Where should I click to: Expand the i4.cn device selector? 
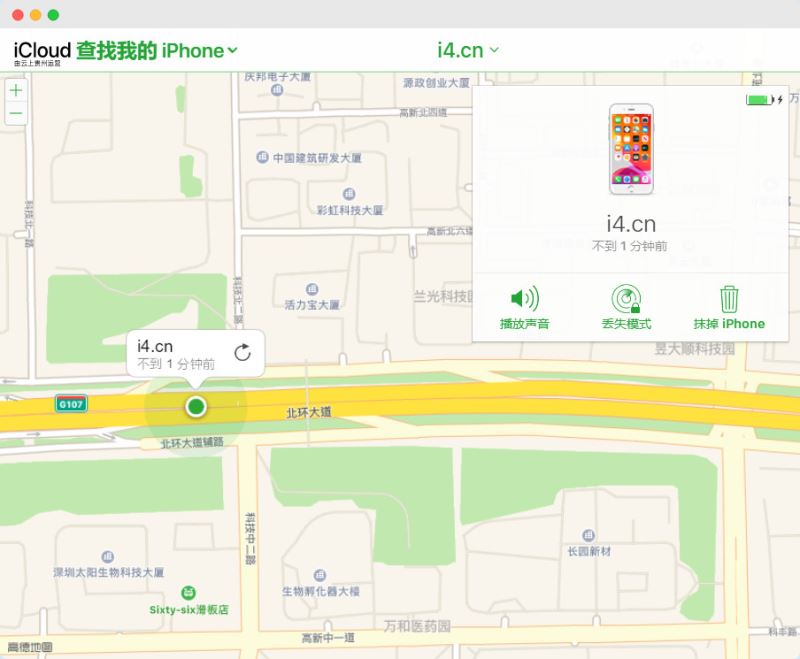tap(468, 50)
